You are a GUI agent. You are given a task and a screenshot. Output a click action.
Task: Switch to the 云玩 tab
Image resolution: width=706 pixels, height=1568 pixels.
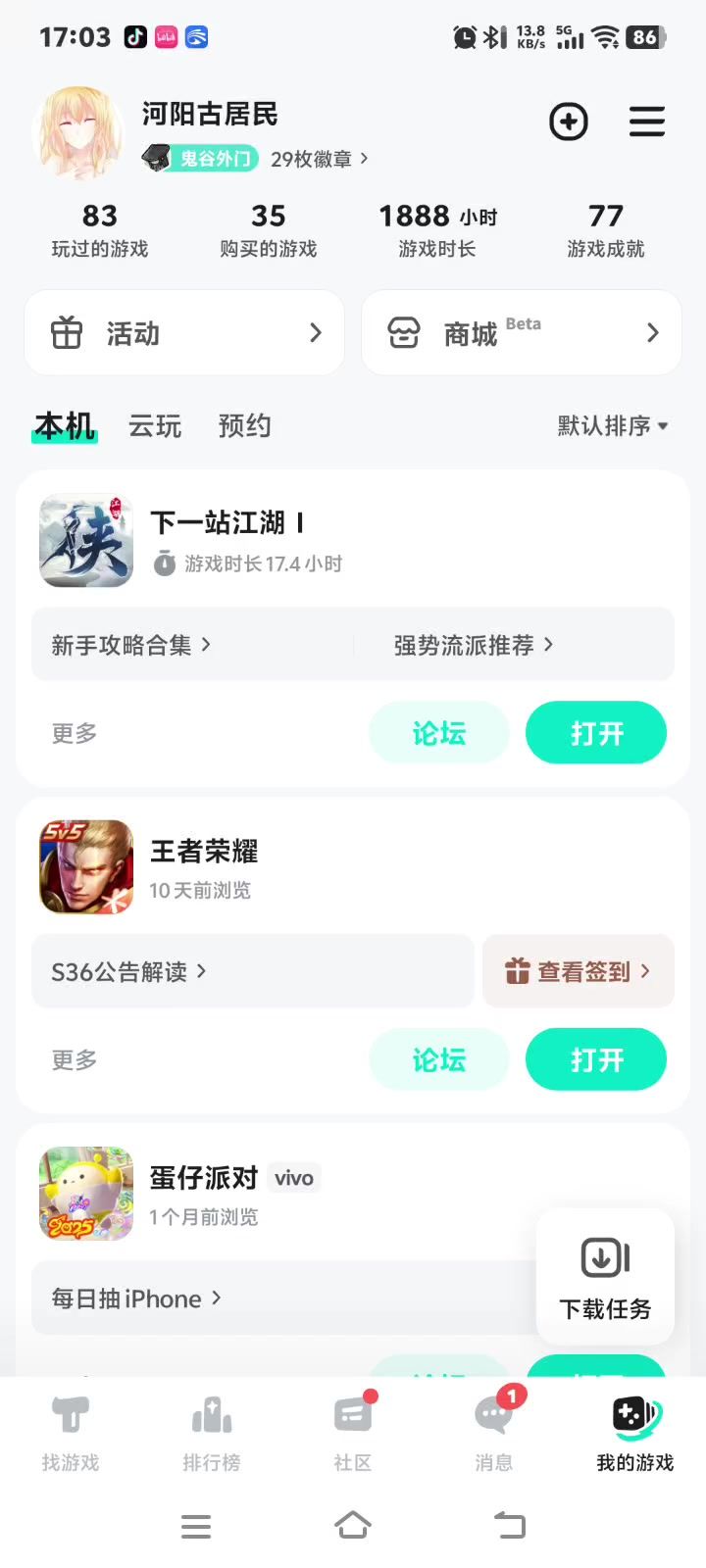coord(155,426)
